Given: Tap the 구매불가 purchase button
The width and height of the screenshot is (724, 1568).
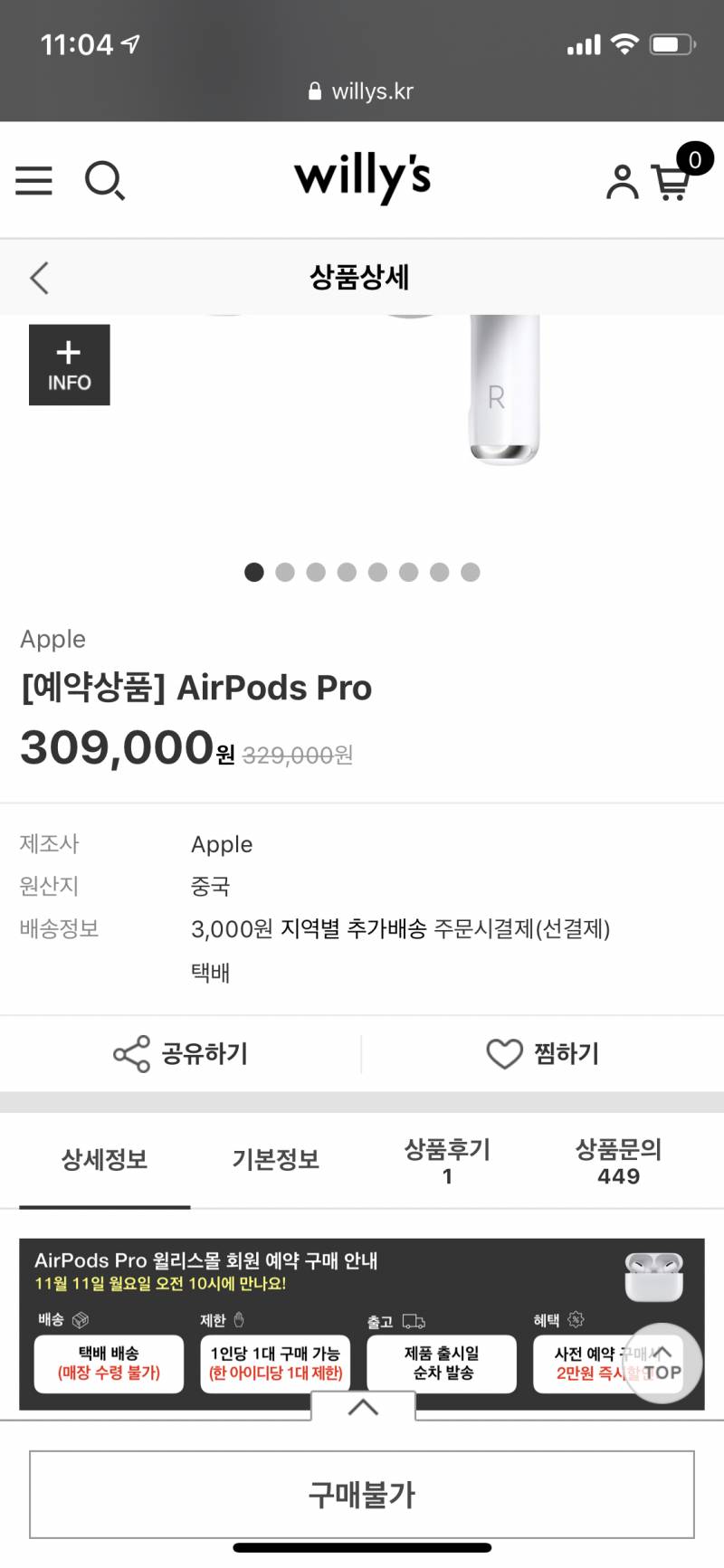Looking at the screenshot, I should coord(362,1494).
